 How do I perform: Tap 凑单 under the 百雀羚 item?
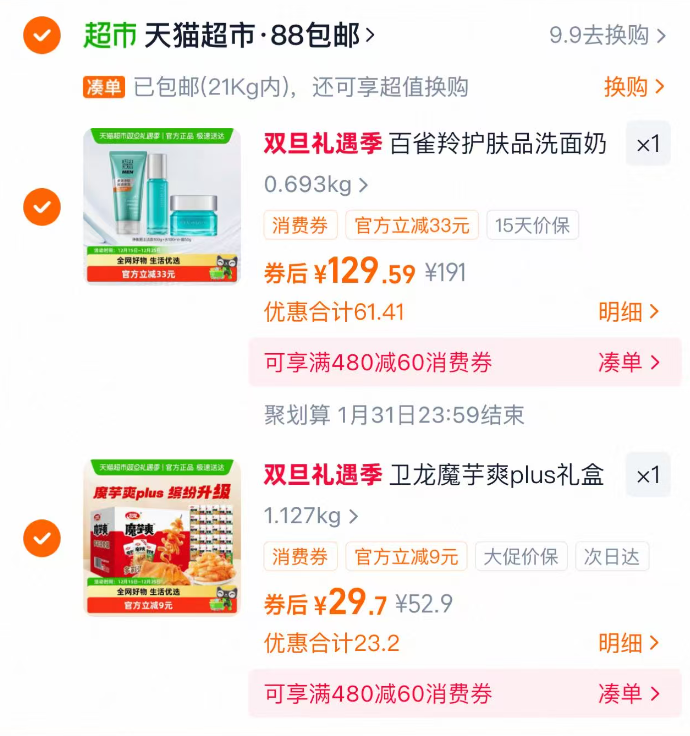(629, 362)
